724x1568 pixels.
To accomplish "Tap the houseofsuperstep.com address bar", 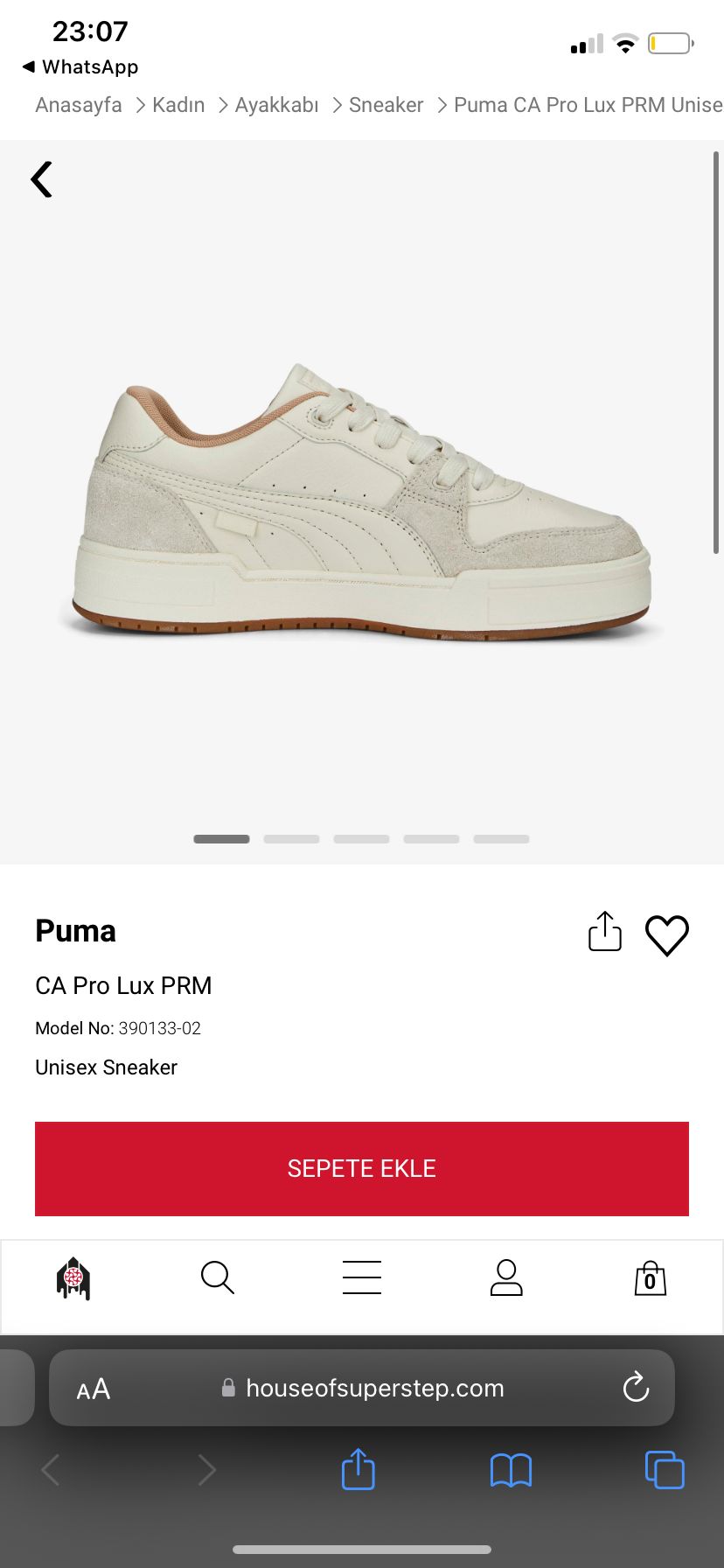I will coord(362,1388).
